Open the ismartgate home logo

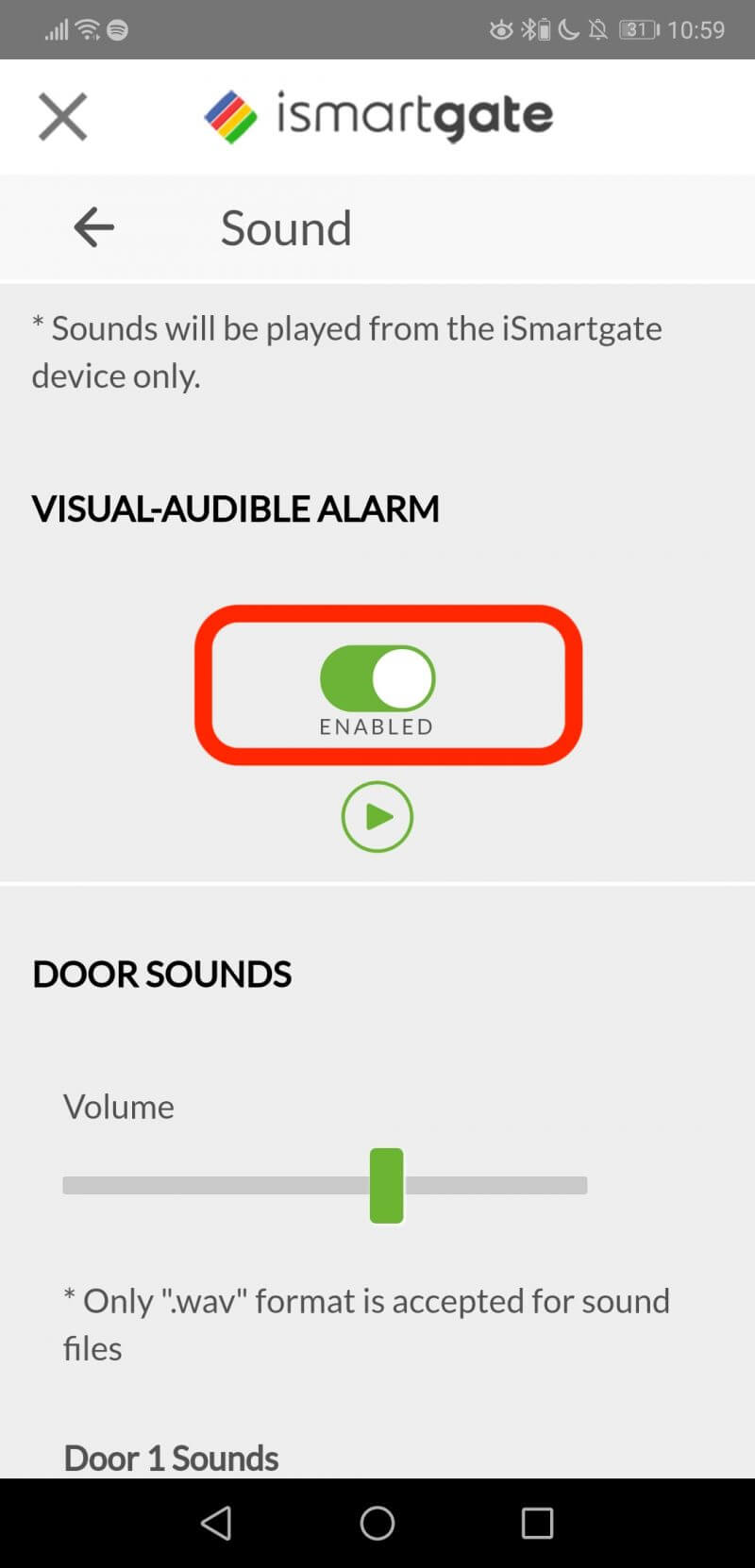[377, 114]
